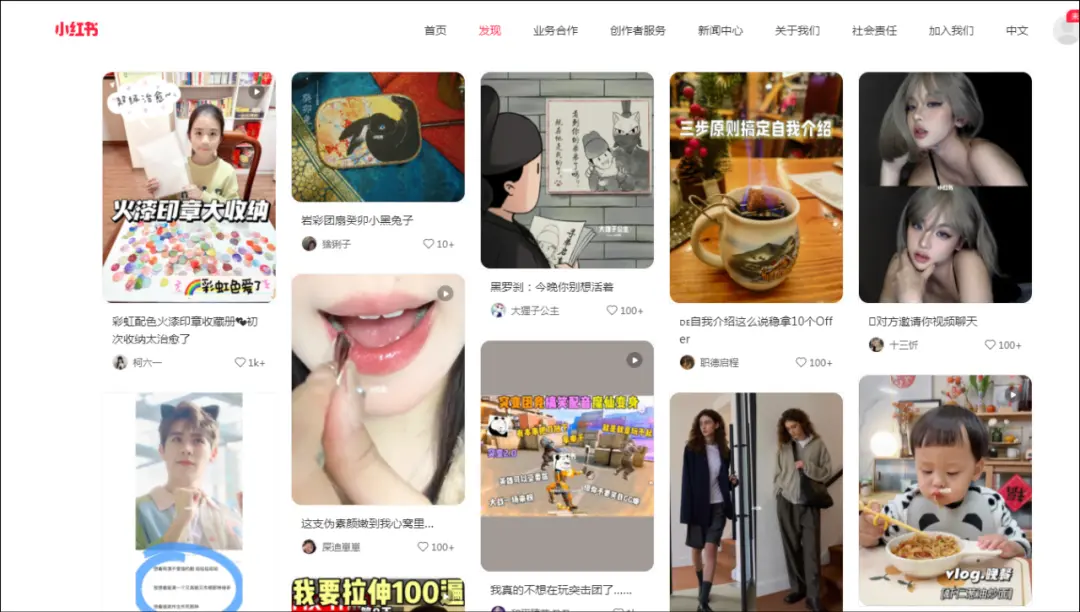Switch to the 发现 tab
Viewport: 1080px width, 612px height.
coord(490,31)
